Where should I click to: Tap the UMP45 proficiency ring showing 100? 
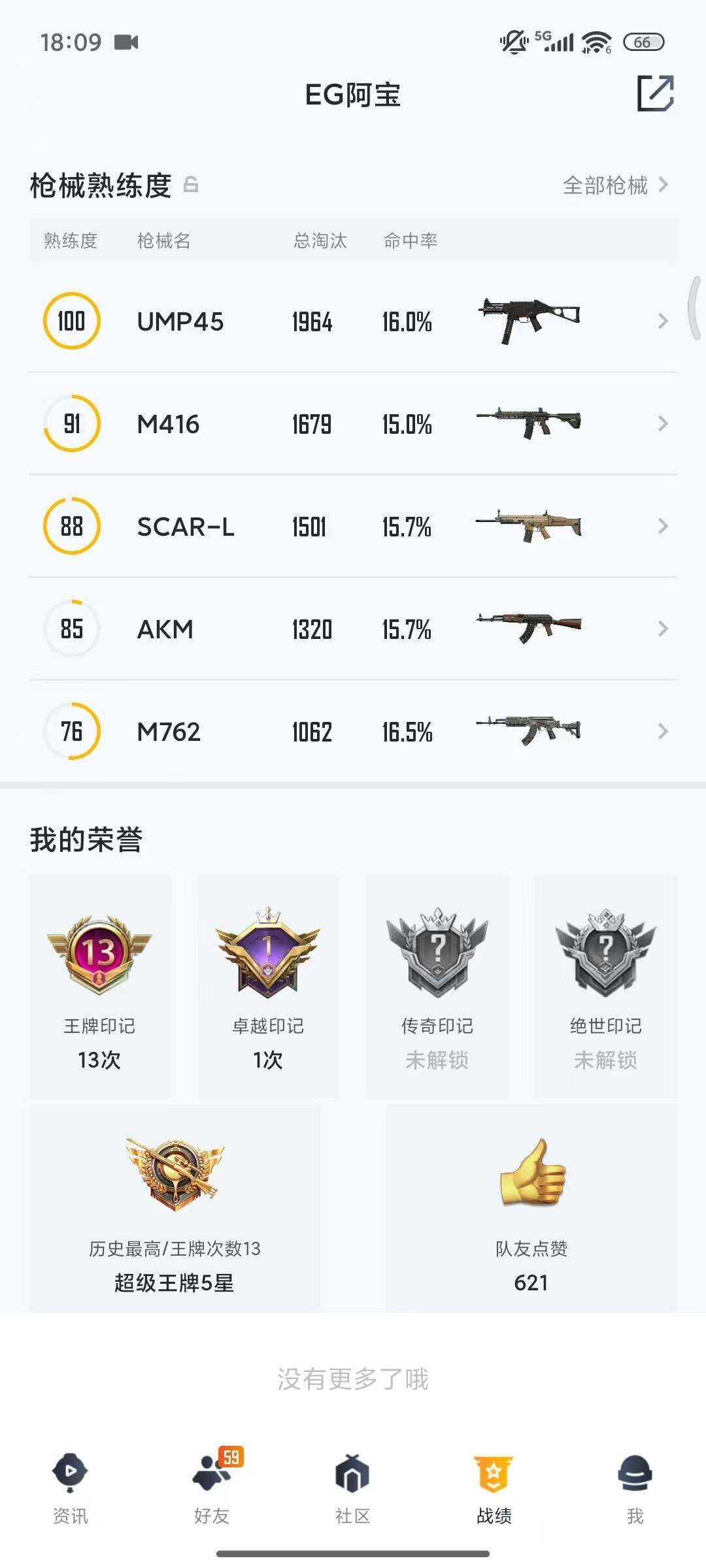pyautogui.click(x=72, y=321)
